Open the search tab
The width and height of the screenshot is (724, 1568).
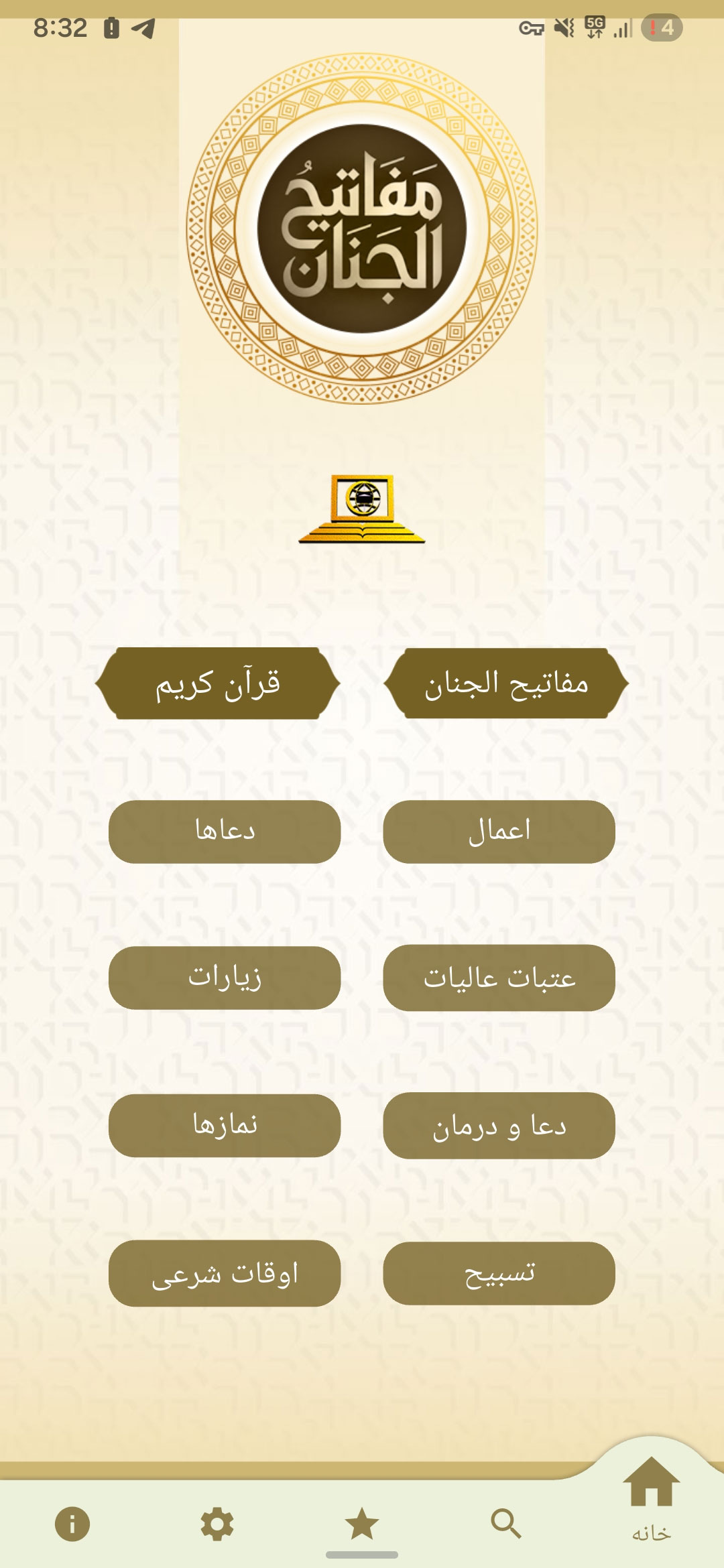tap(506, 1523)
